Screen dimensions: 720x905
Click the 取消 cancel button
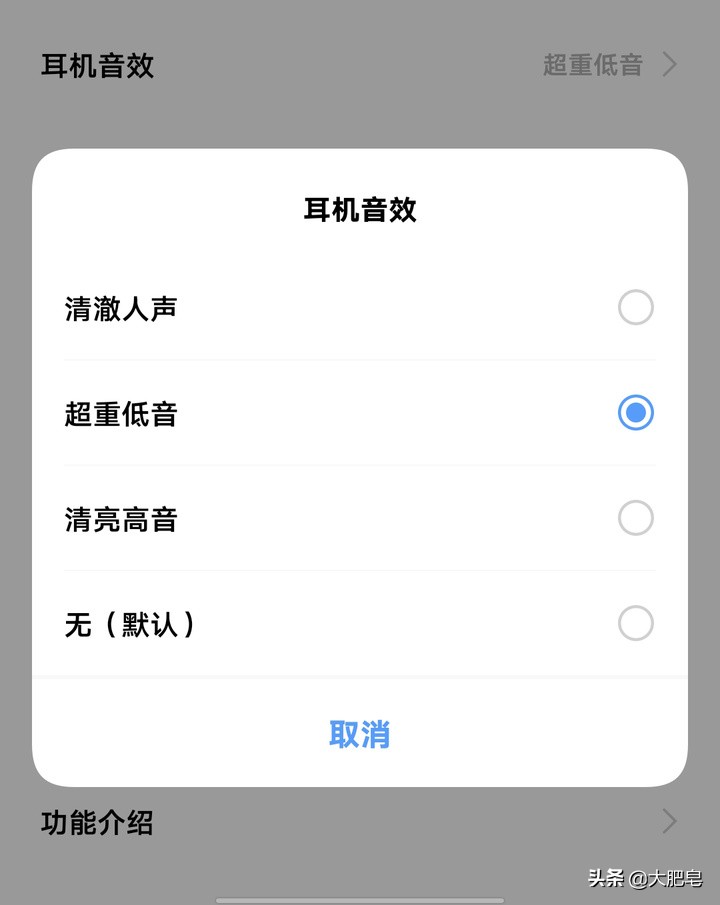pyautogui.click(x=360, y=735)
